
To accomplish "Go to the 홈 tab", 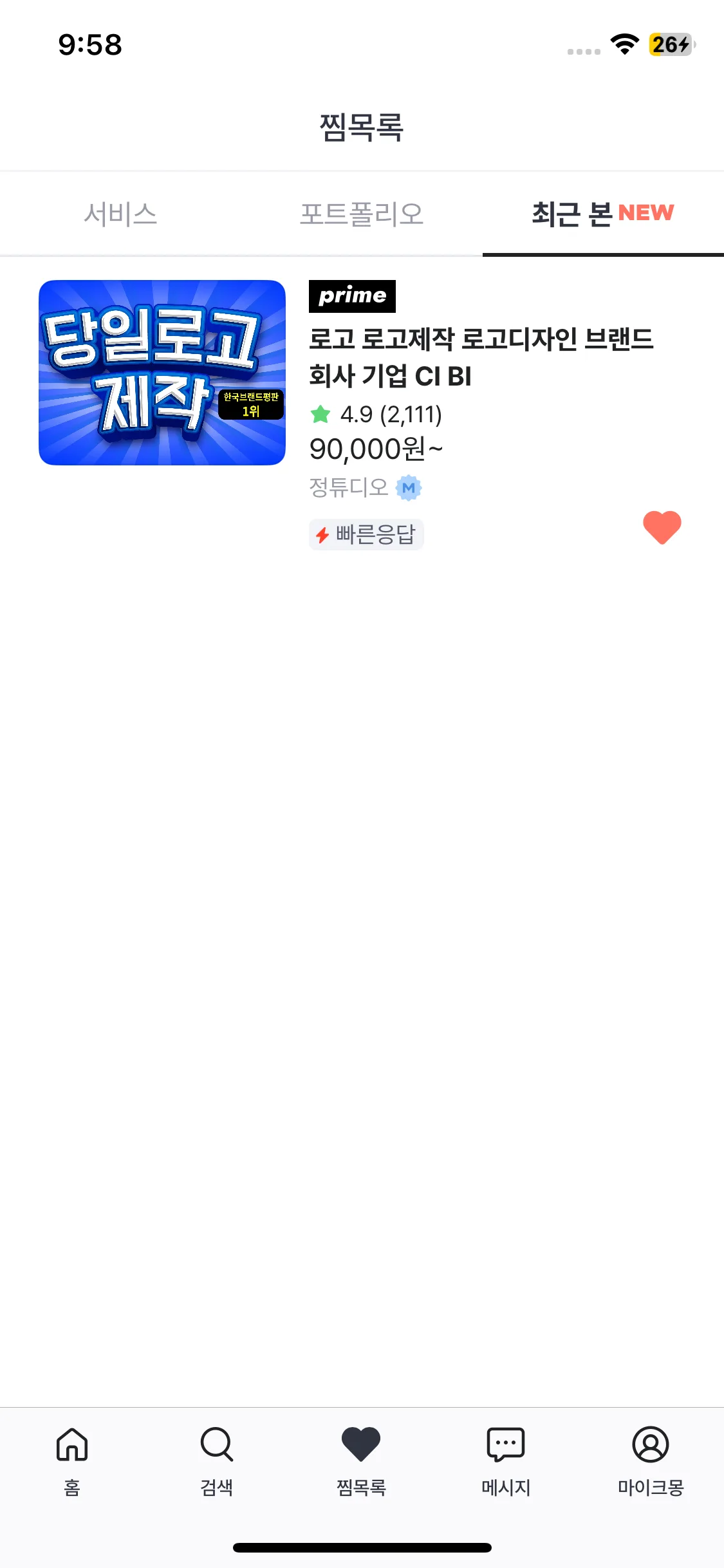I will coord(72,1460).
